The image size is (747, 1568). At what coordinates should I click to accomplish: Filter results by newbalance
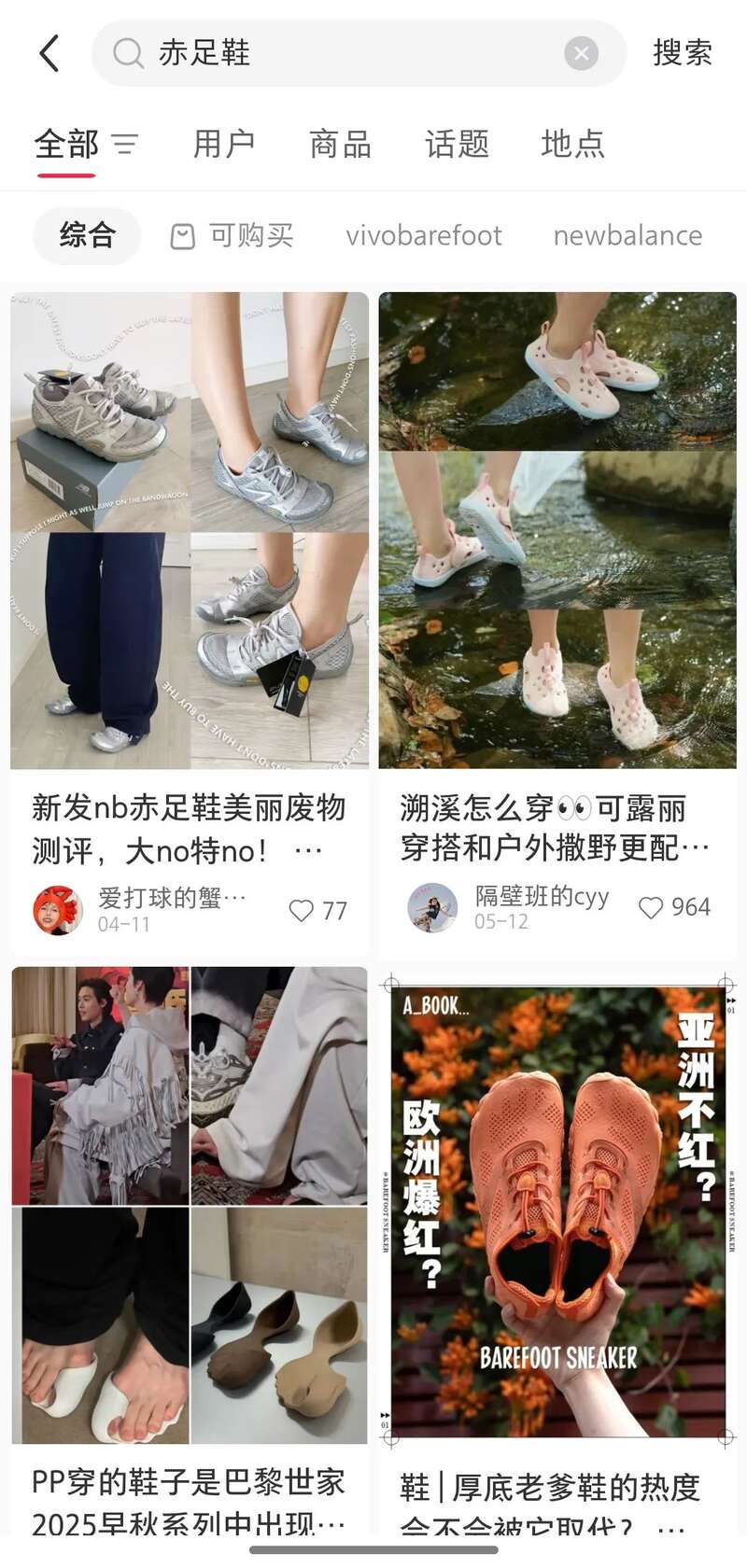(627, 235)
